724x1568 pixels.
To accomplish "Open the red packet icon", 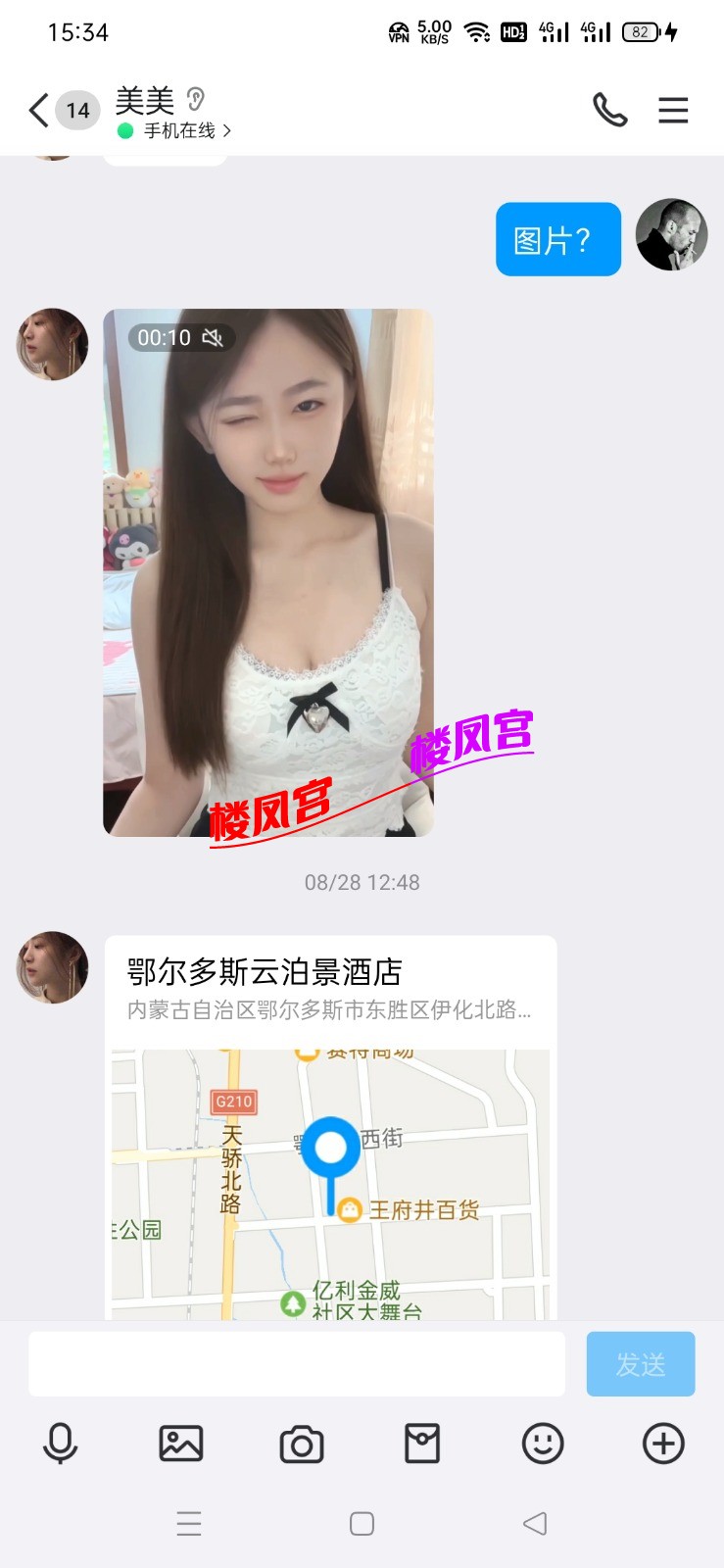I will click(x=422, y=1444).
